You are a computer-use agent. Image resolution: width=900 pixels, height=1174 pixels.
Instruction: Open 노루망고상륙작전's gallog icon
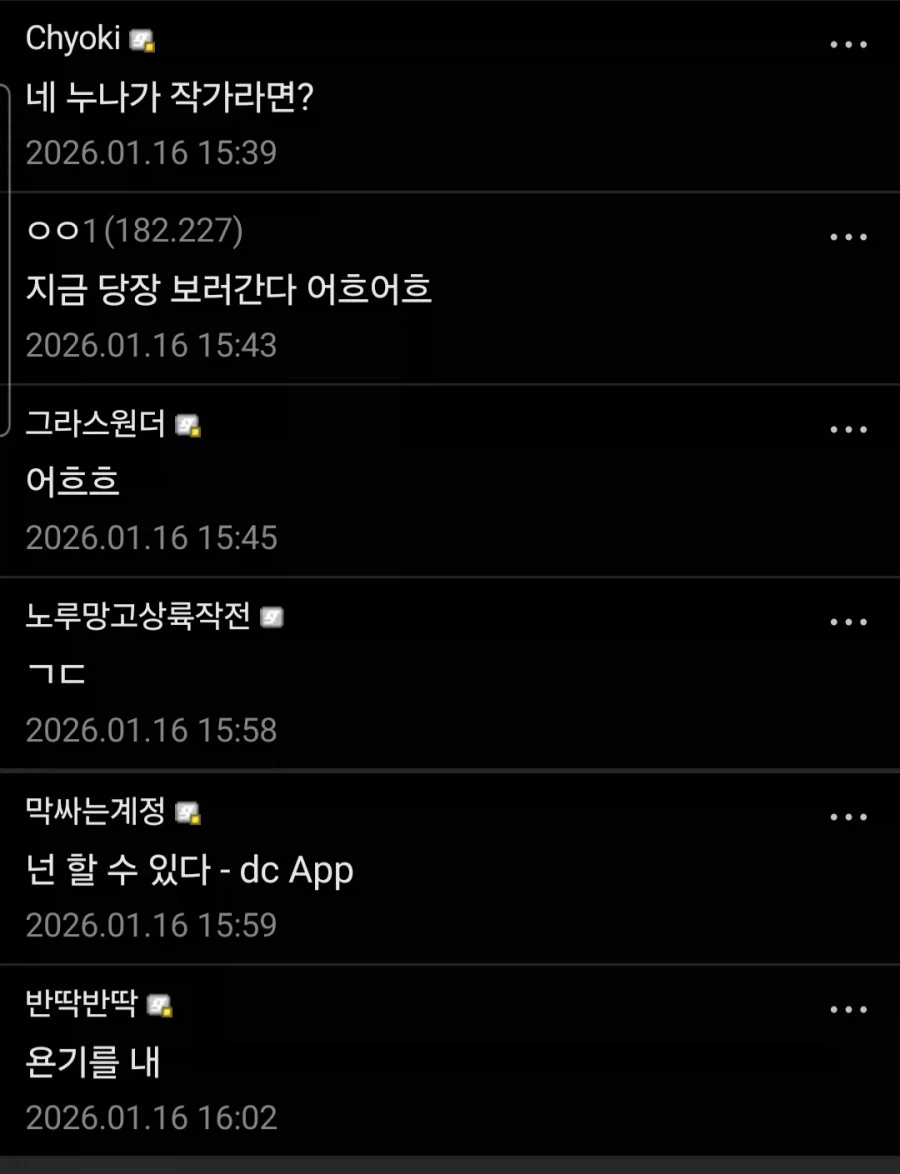[x=273, y=618]
